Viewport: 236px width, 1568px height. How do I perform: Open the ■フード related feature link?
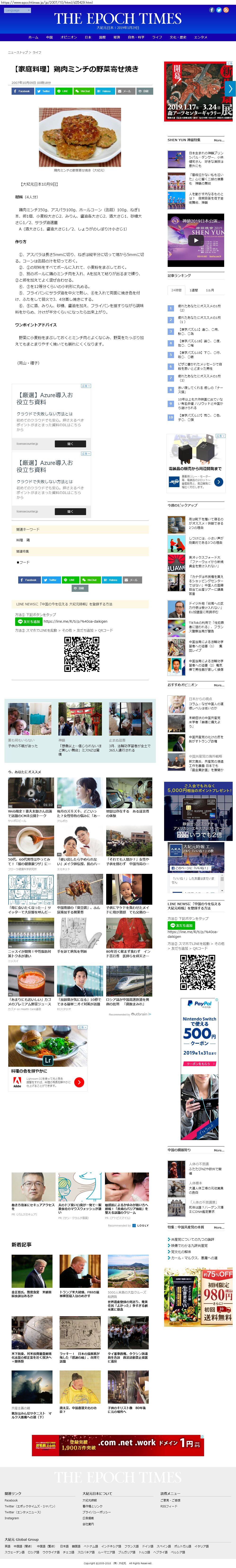pyautogui.click(x=23, y=562)
